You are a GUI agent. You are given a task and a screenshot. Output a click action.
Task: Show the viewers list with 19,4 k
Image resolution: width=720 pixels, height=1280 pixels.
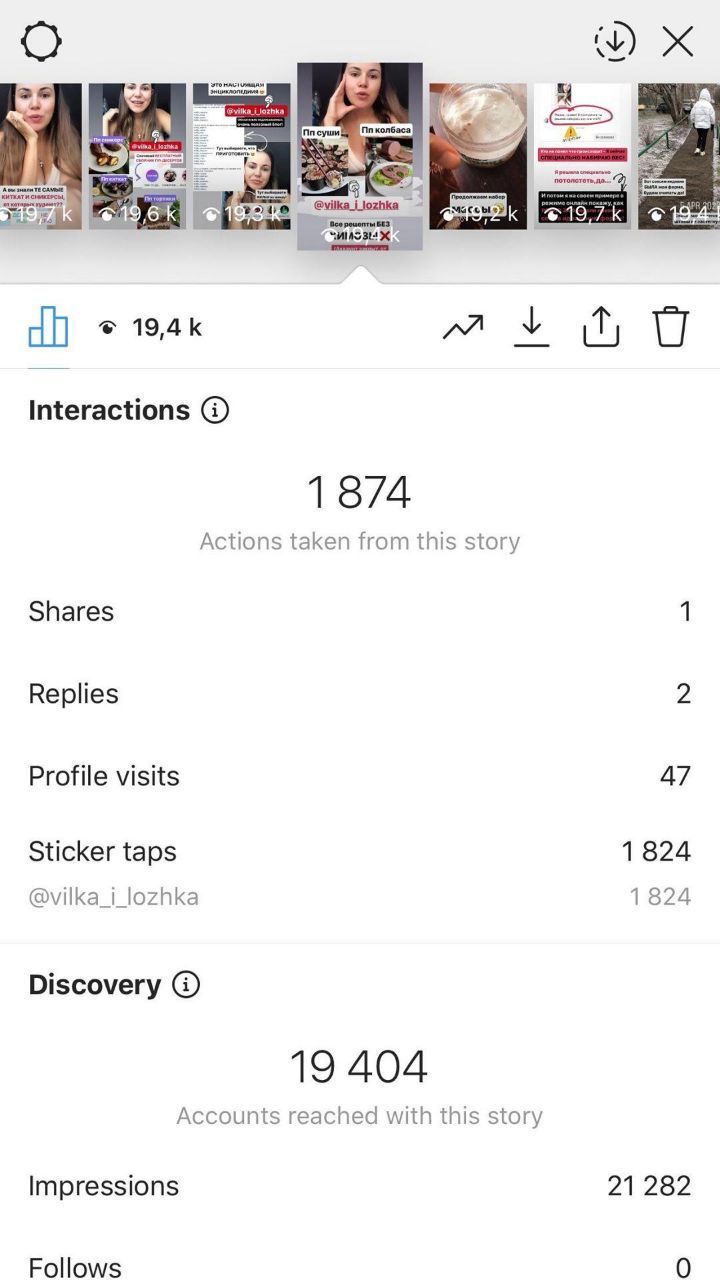click(x=150, y=327)
